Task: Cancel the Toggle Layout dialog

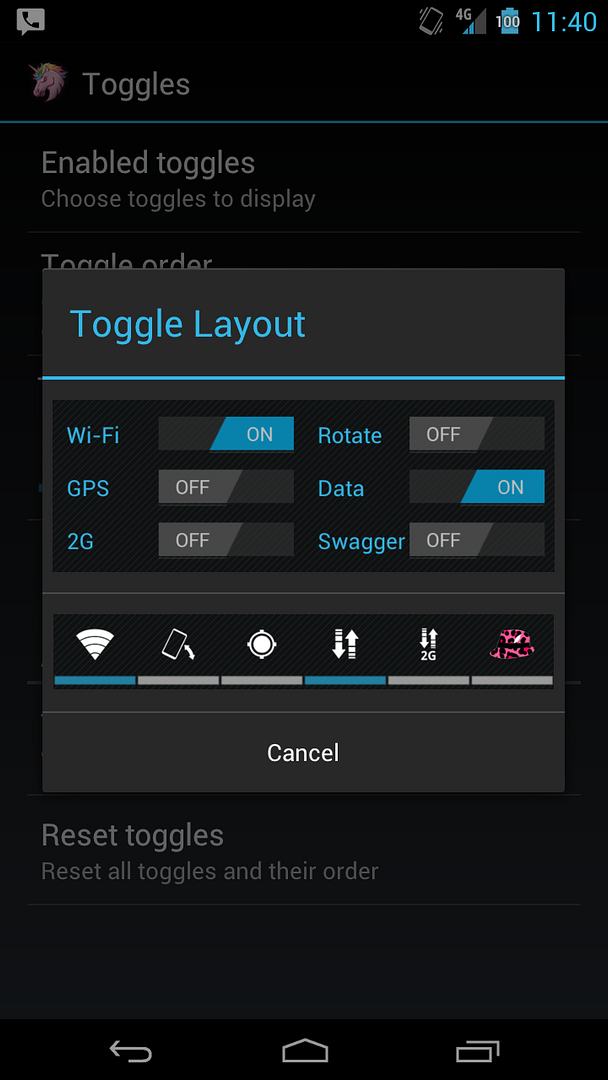Action: click(303, 752)
